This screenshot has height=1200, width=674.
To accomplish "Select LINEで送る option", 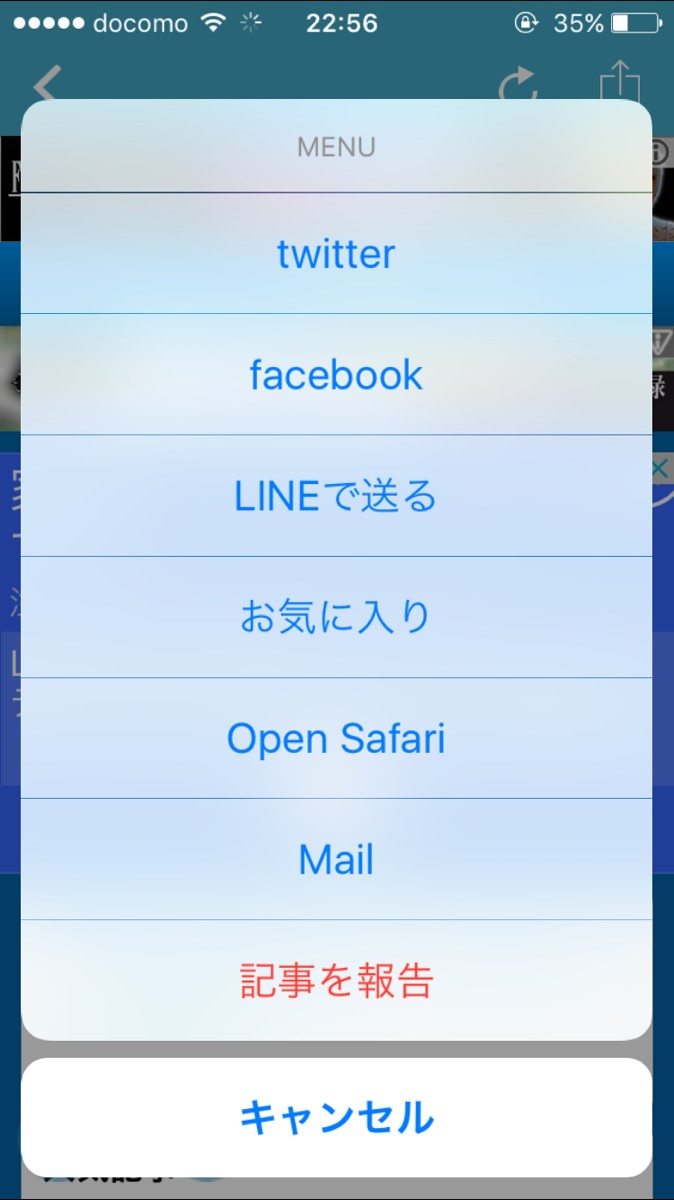I will click(x=336, y=496).
